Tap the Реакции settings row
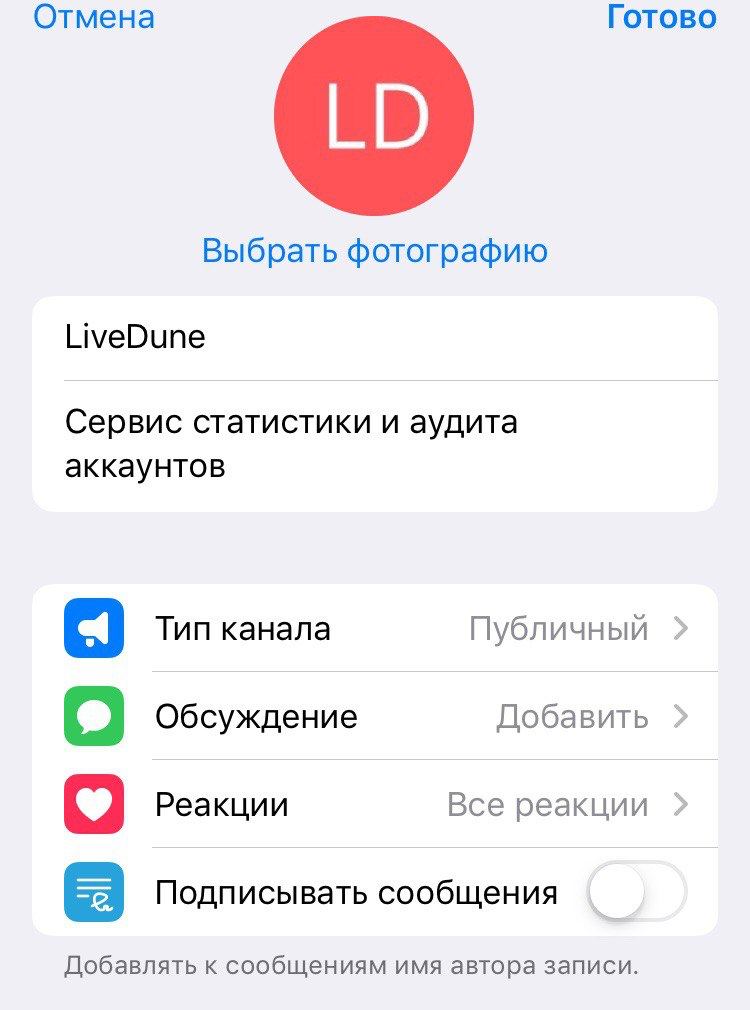Viewport: 750px width, 1010px height. tap(300, 805)
